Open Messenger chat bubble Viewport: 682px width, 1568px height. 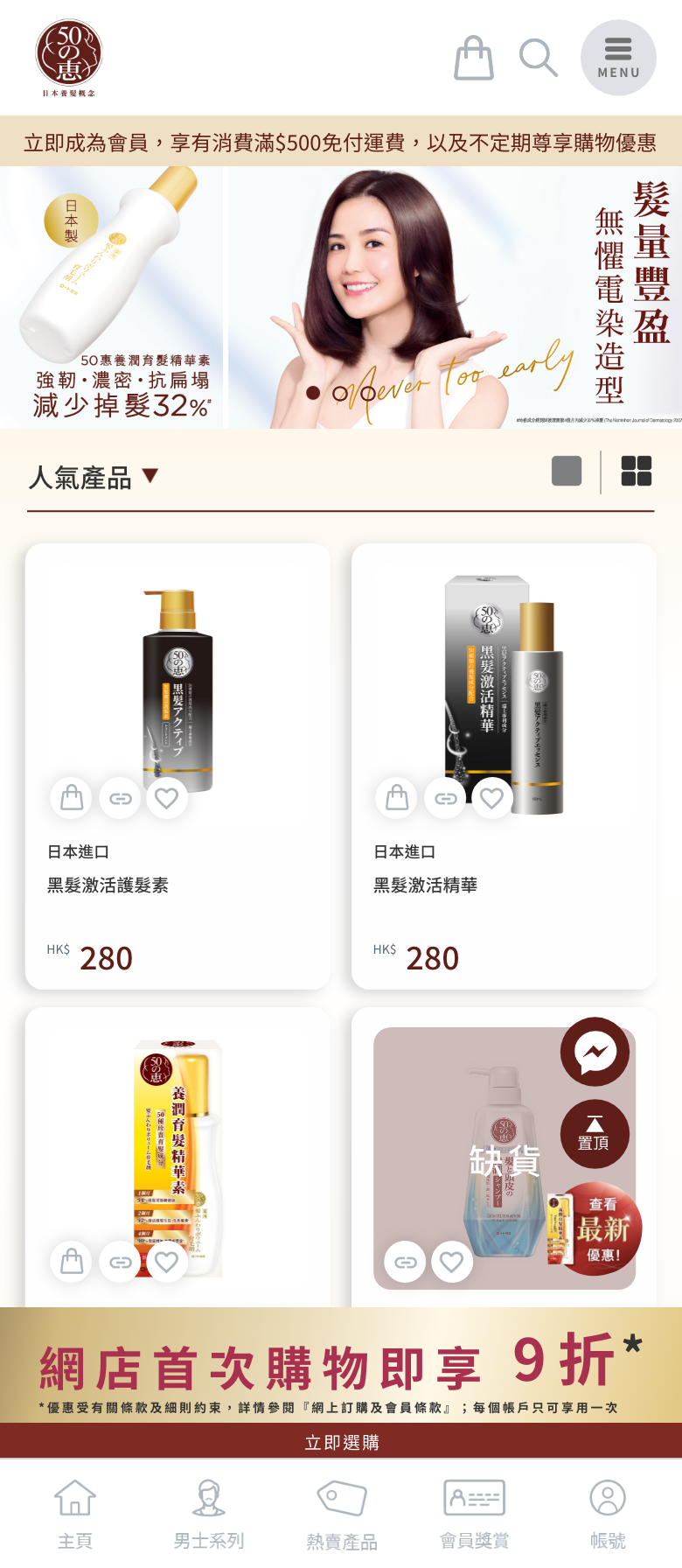tap(595, 1052)
